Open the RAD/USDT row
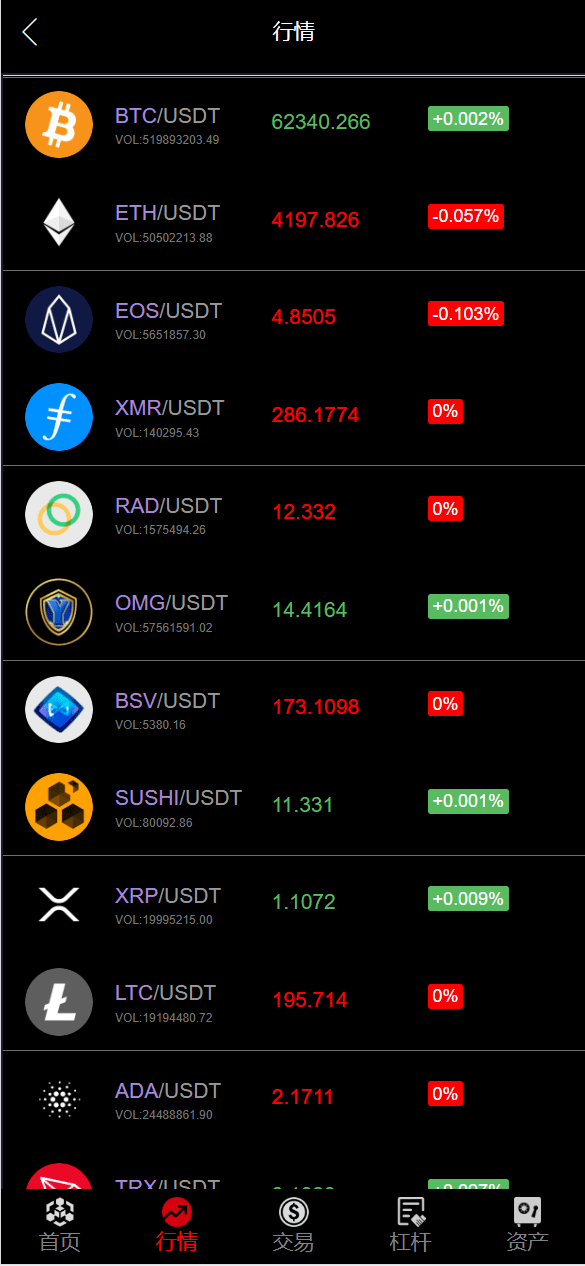585x1266 pixels. tap(292, 514)
